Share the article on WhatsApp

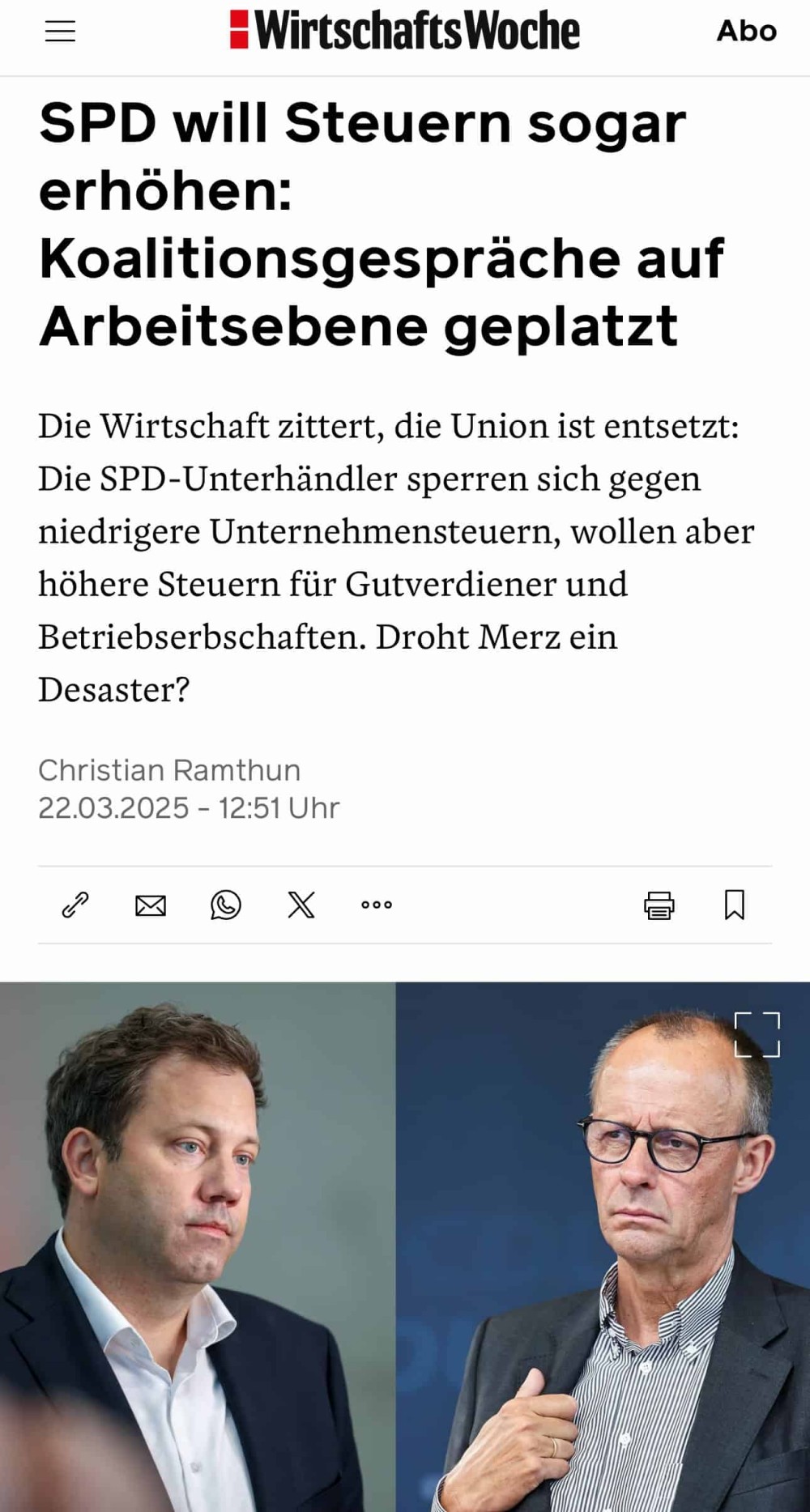(x=226, y=905)
